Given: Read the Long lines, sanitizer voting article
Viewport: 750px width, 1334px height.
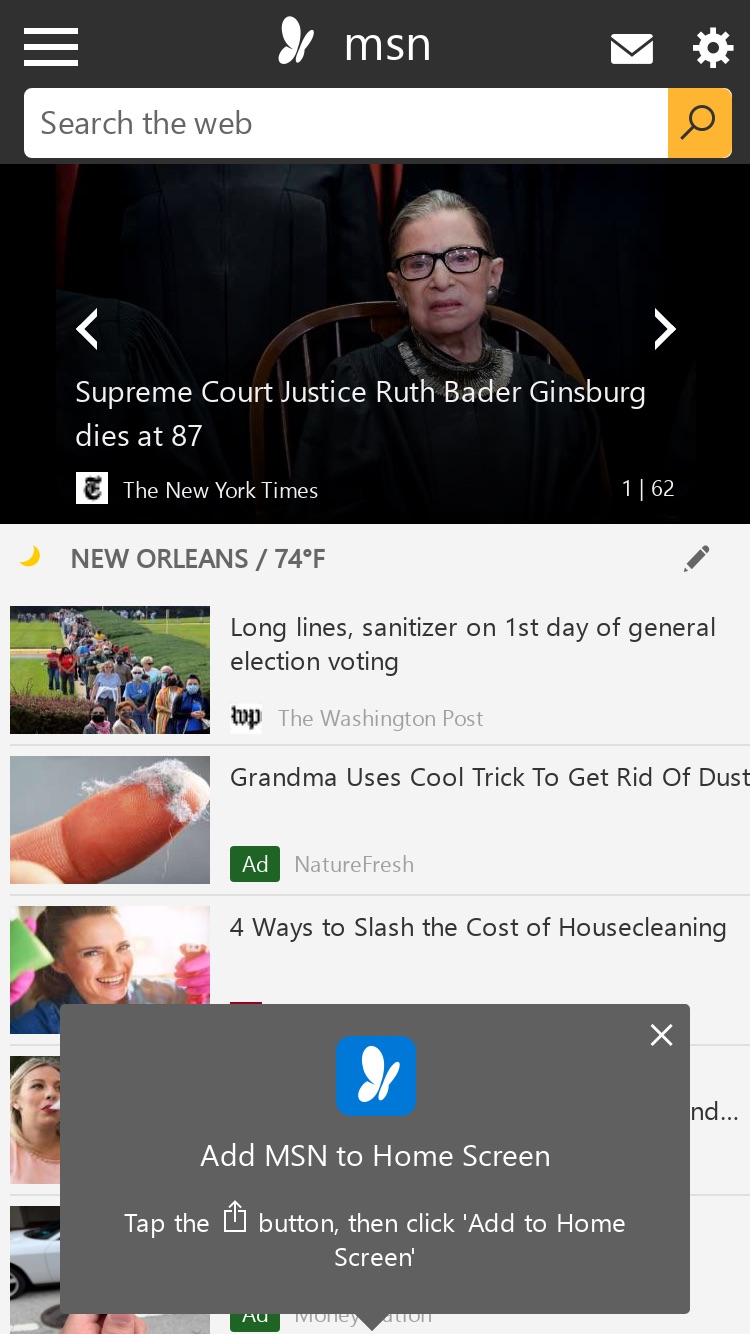Looking at the screenshot, I should click(472, 644).
